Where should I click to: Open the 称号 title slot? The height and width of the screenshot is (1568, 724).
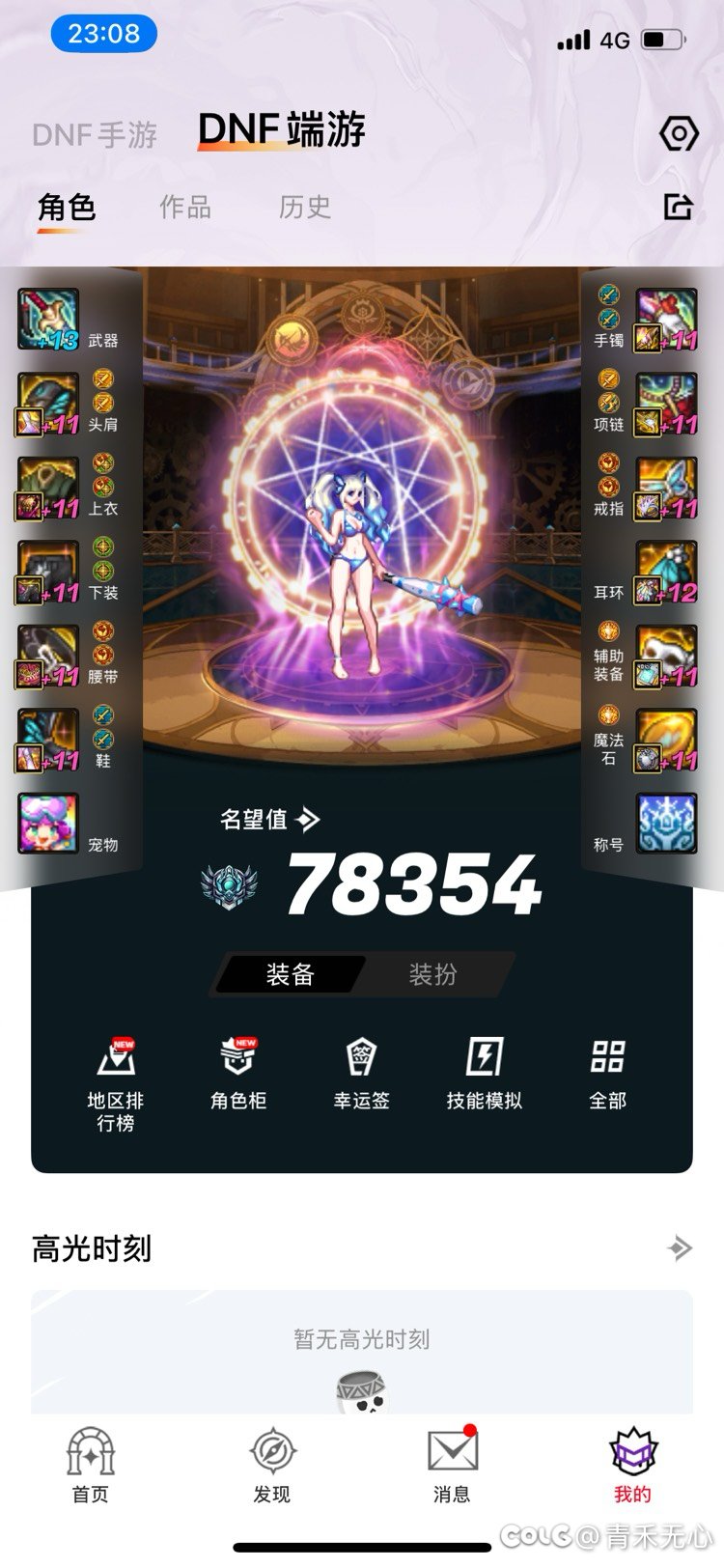[x=666, y=824]
